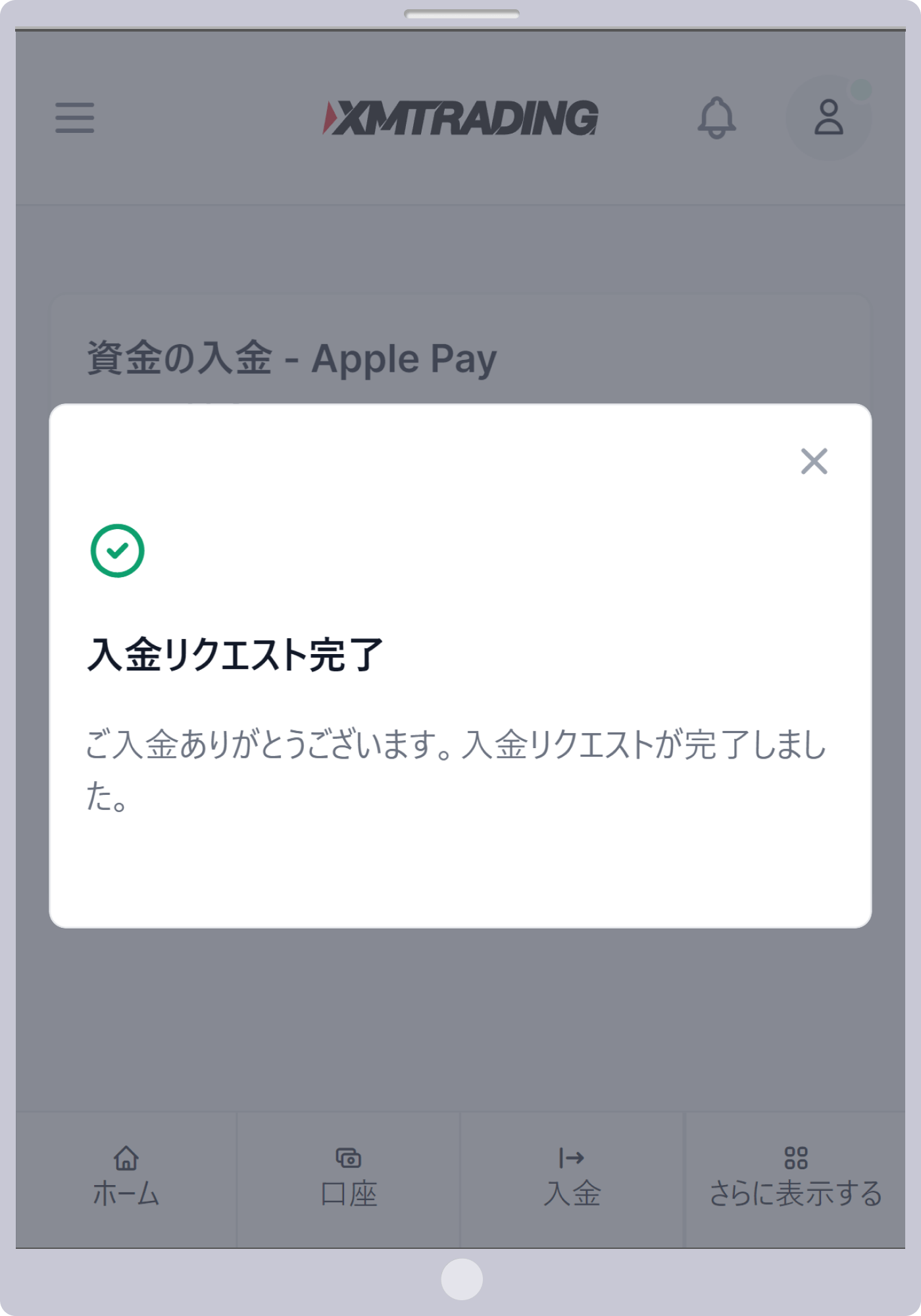Open the user profile icon
921x1316 pixels.
tap(828, 118)
